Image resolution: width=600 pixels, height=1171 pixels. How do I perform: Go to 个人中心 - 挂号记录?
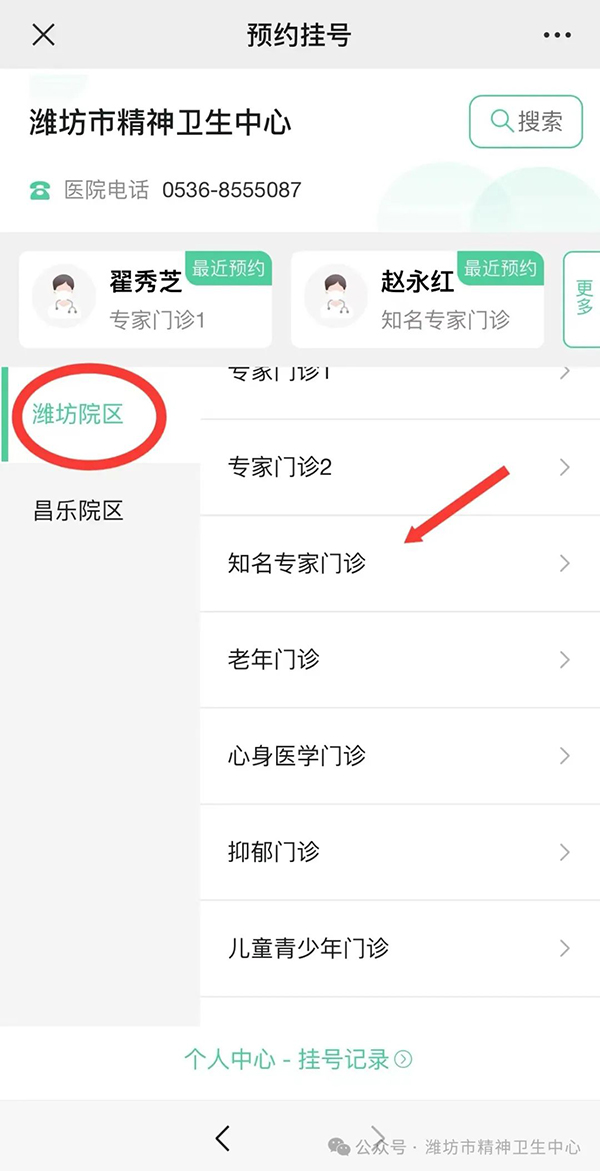298,1060
